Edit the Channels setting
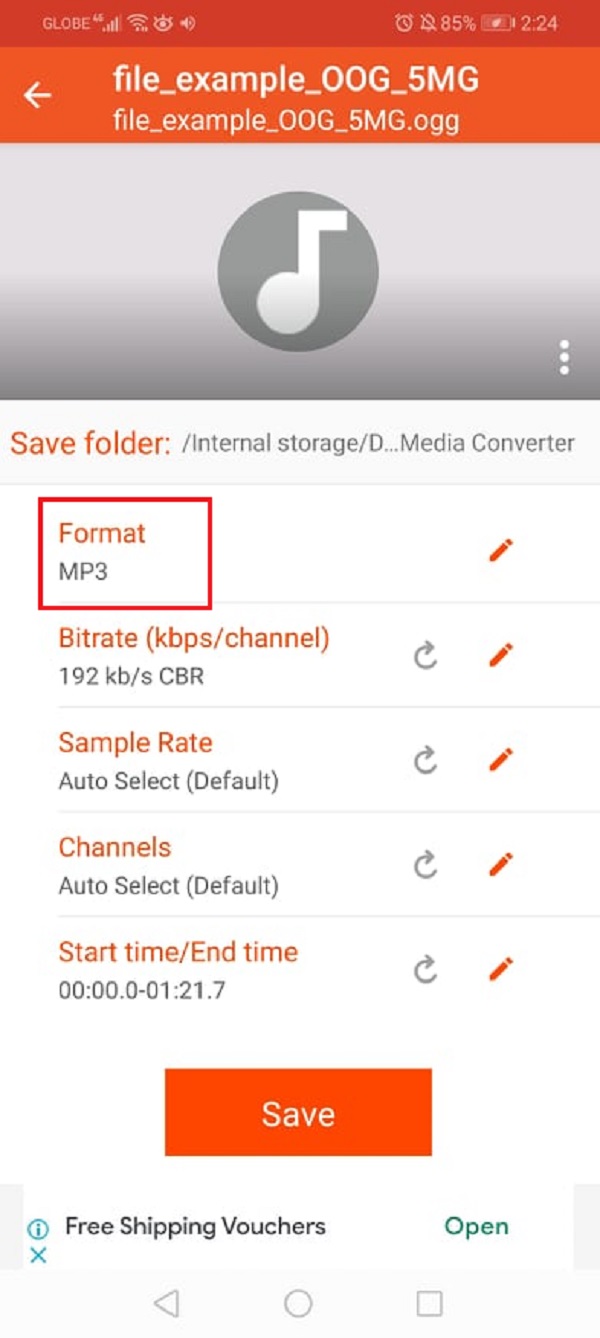Image resolution: width=600 pixels, height=1338 pixels. pos(501,864)
